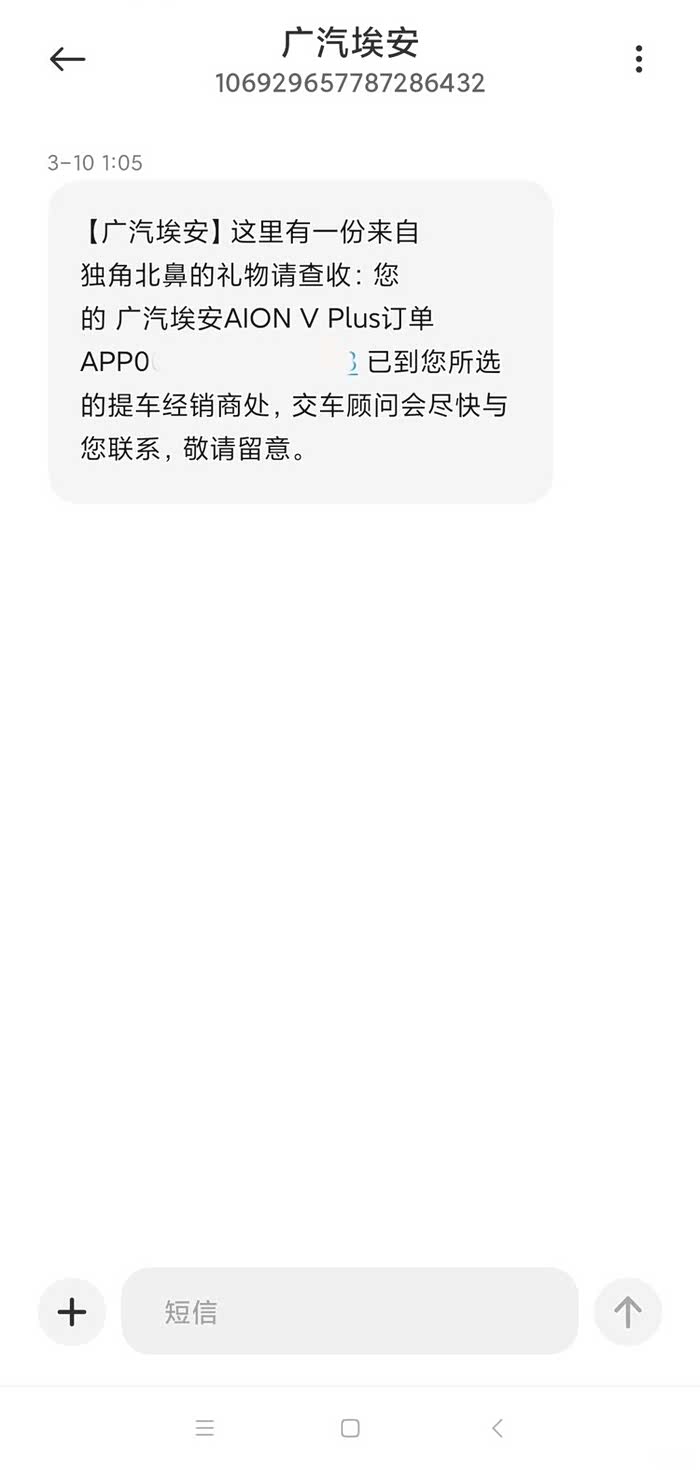Focus the 短信 message input field
Image resolution: width=700 pixels, height=1470 pixels.
(x=349, y=1311)
